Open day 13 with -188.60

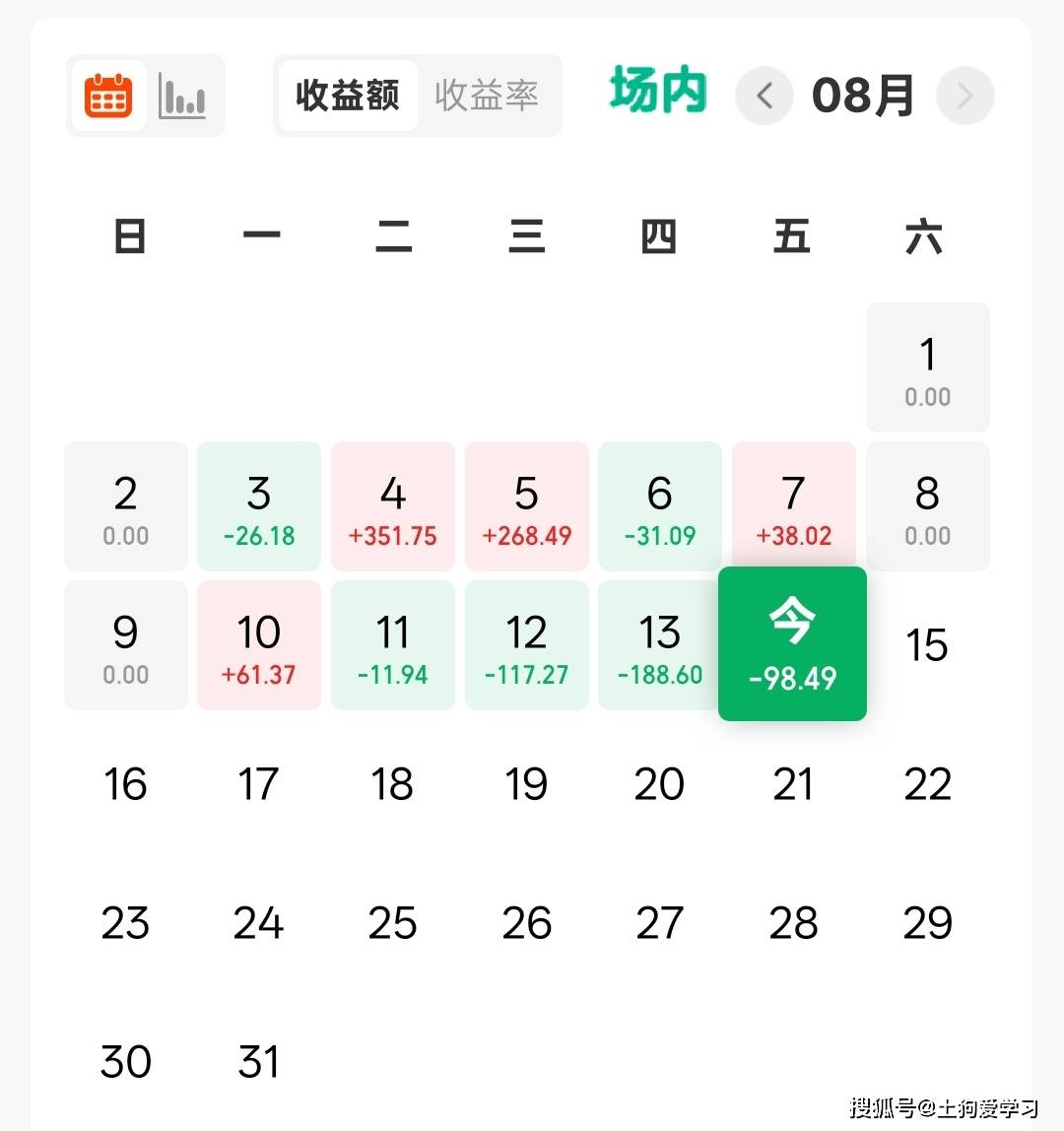tap(659, 645)
